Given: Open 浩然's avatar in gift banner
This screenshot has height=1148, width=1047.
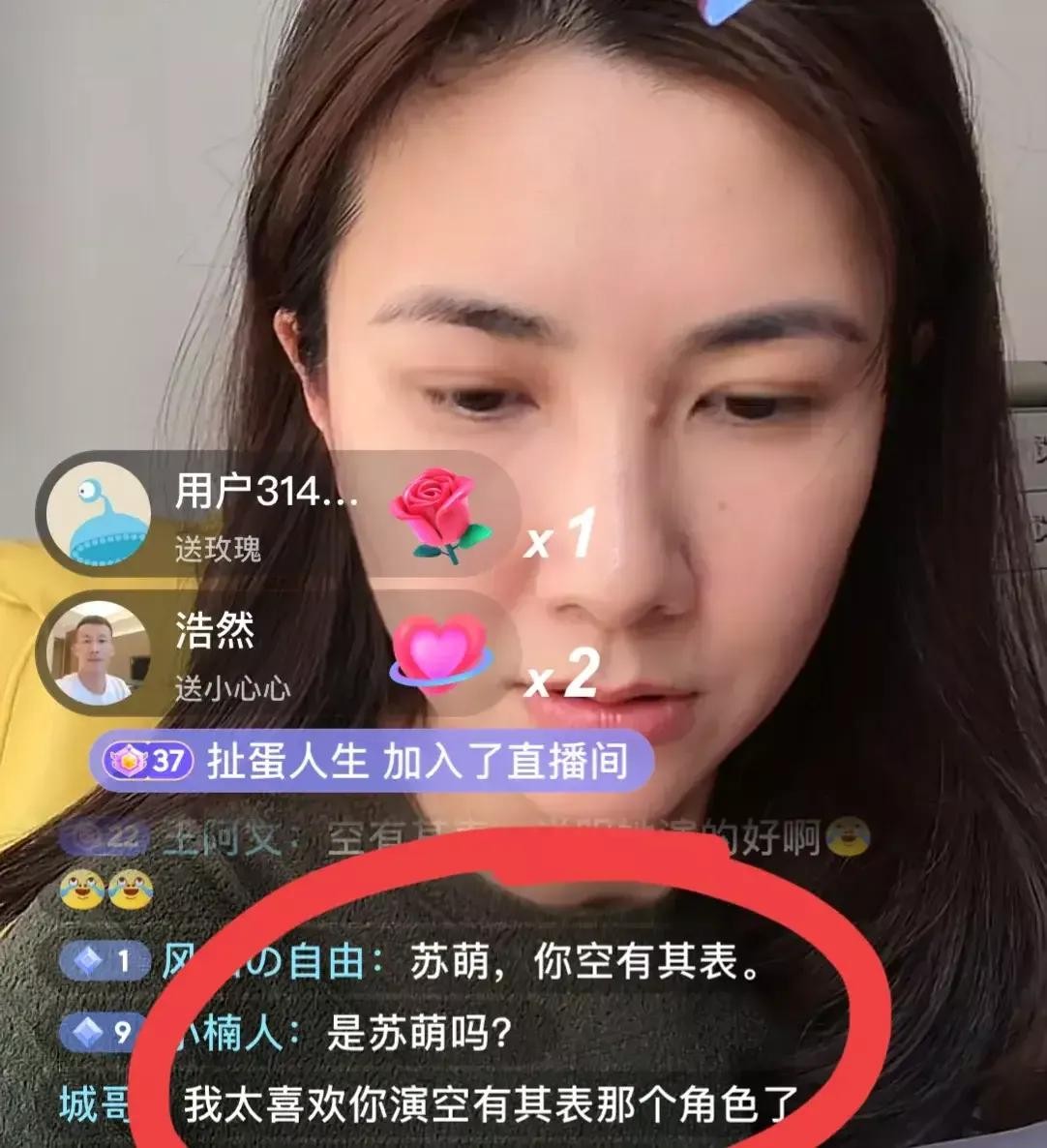Looking at the screenshot, I should tap(101, 652).
